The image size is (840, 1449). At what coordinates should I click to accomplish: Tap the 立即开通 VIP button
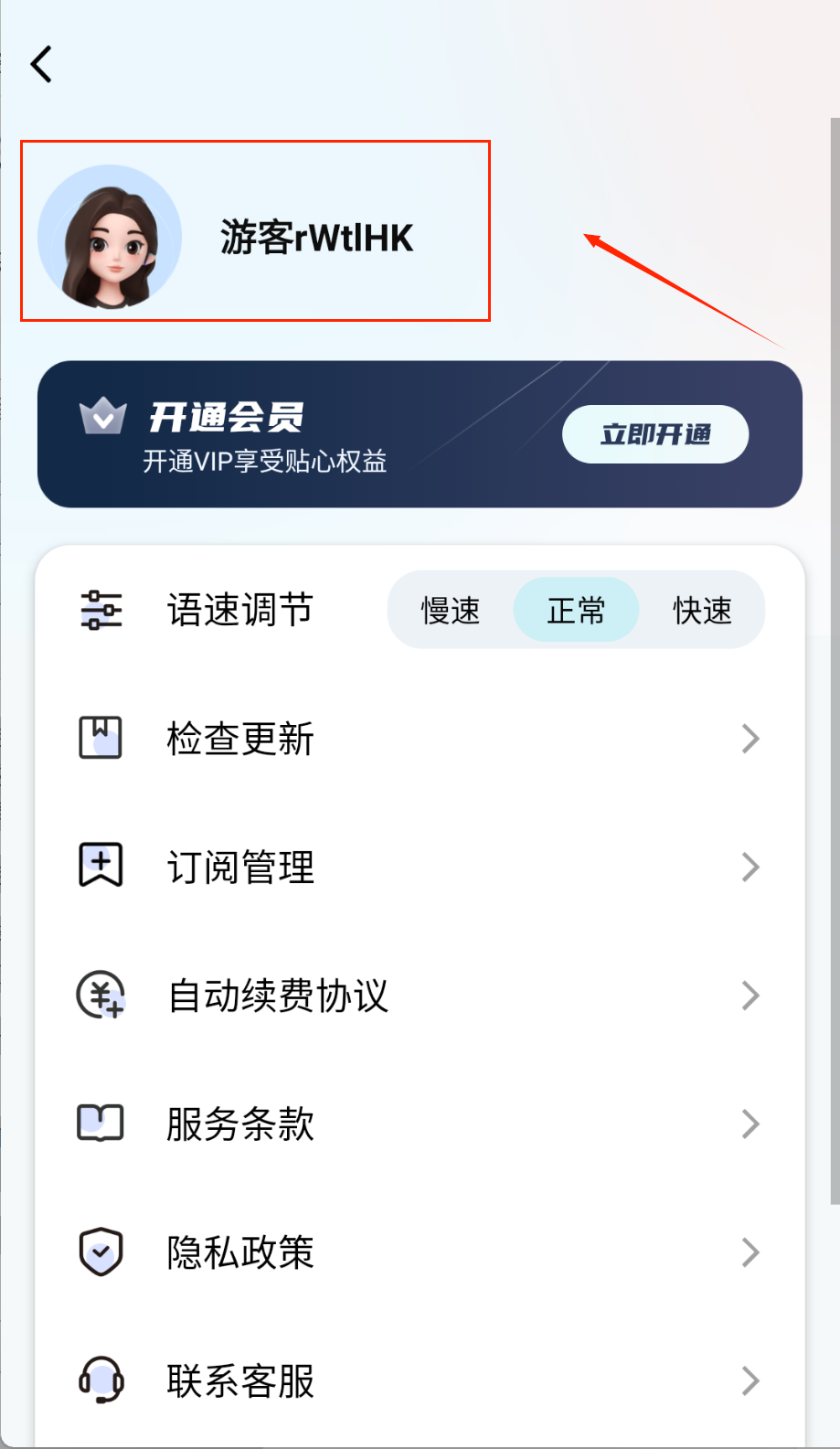click(x=654, y=434)
